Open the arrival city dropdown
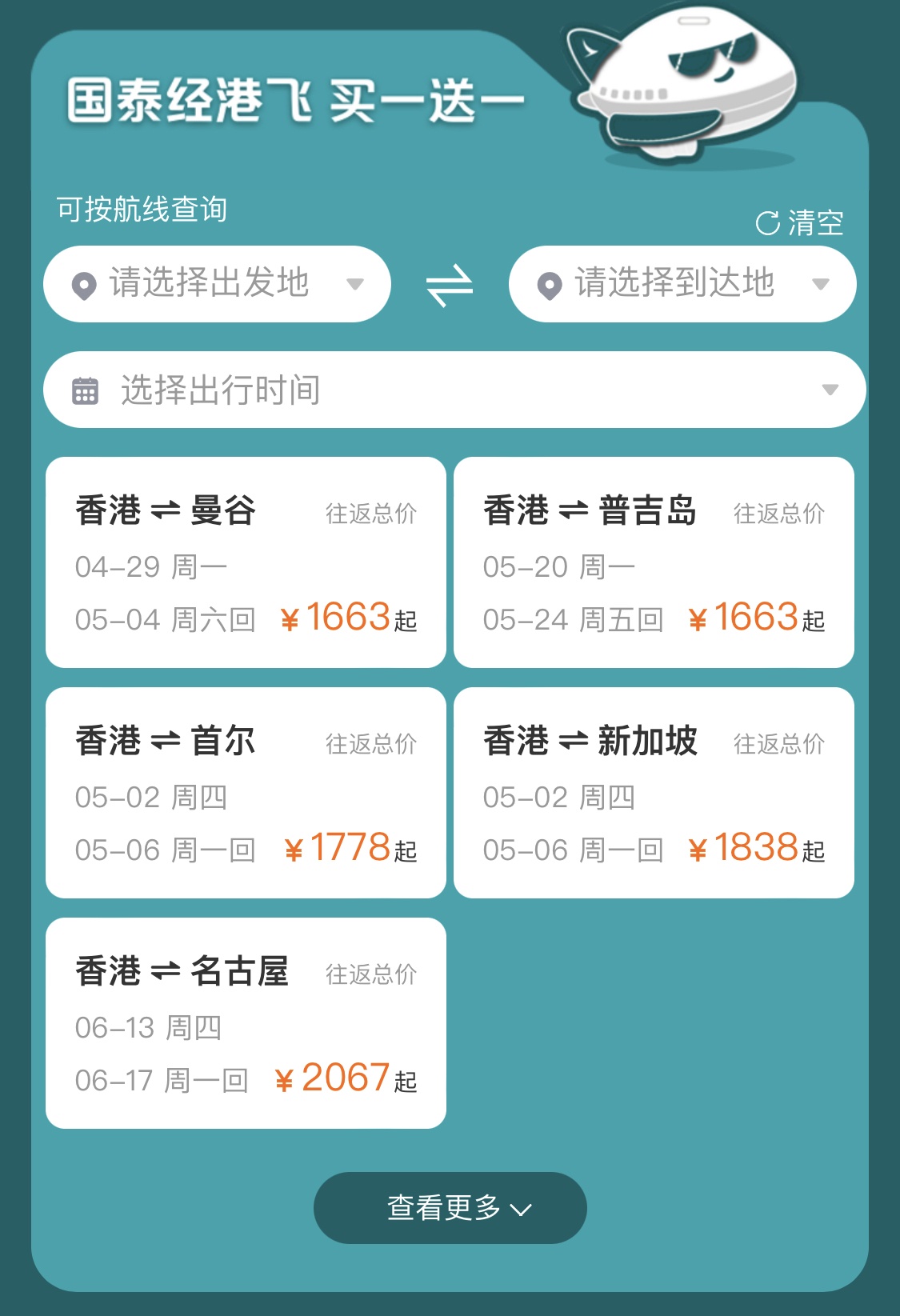The image size is (900, 1316). click(x=682, y=284)
